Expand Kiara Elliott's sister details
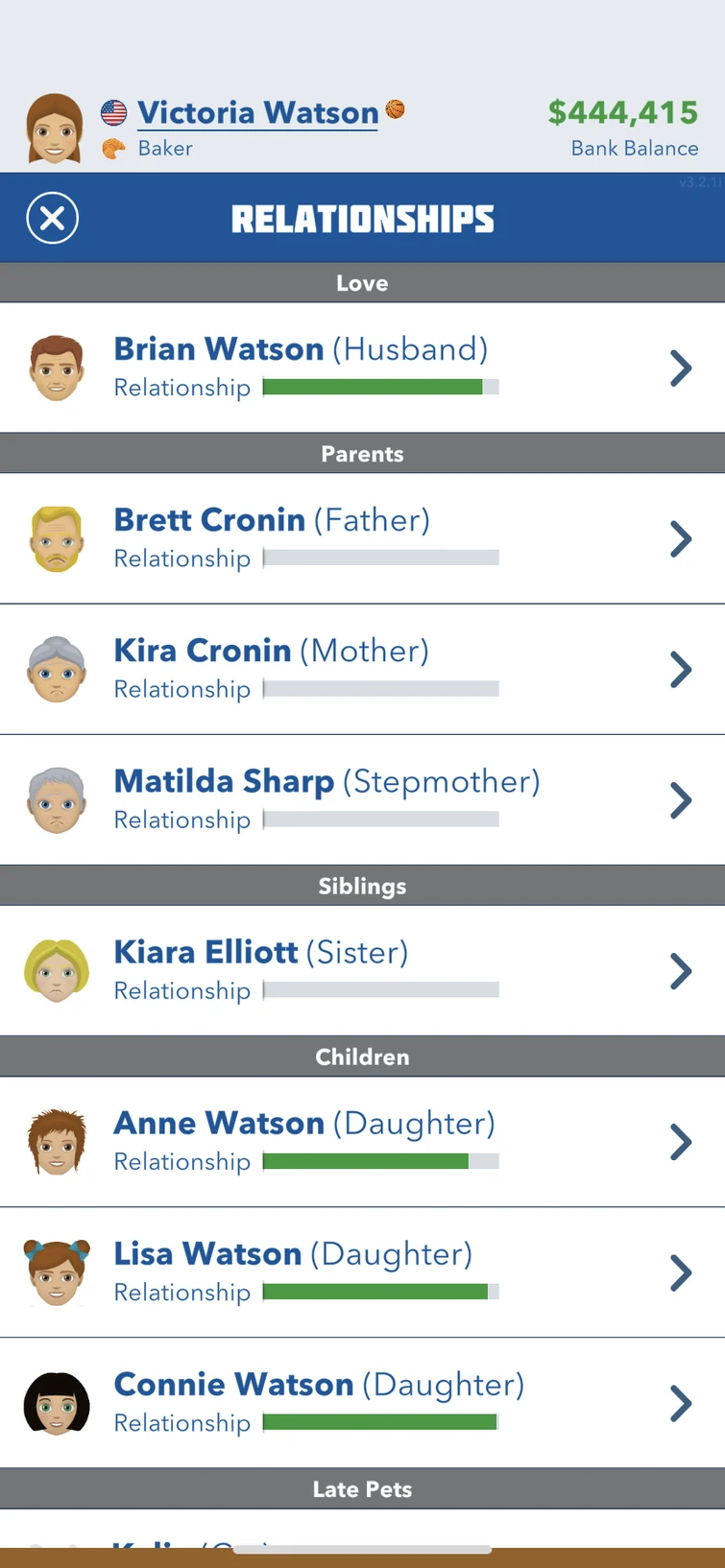The image size is (725, 1568). (x=681, y=970)
